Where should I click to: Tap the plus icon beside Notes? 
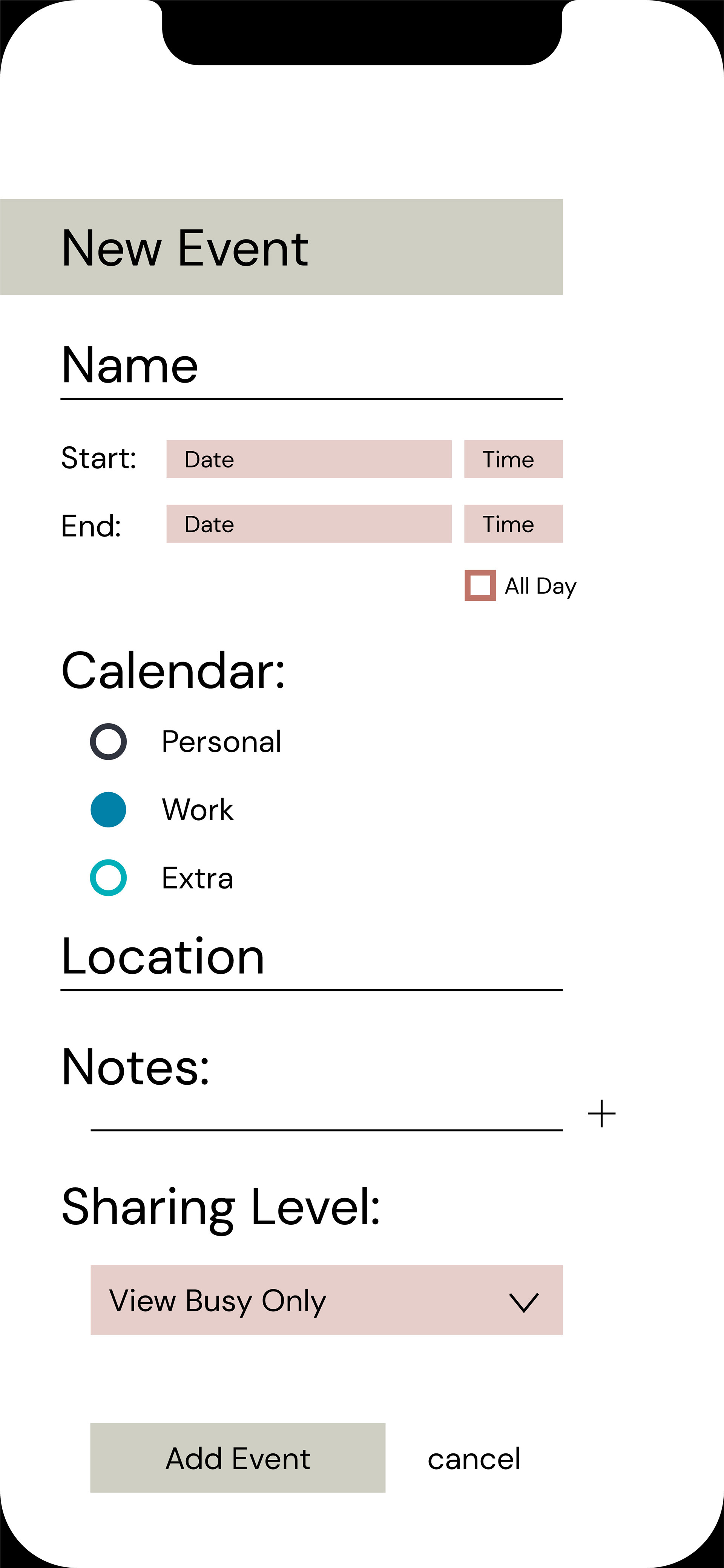602,1113
